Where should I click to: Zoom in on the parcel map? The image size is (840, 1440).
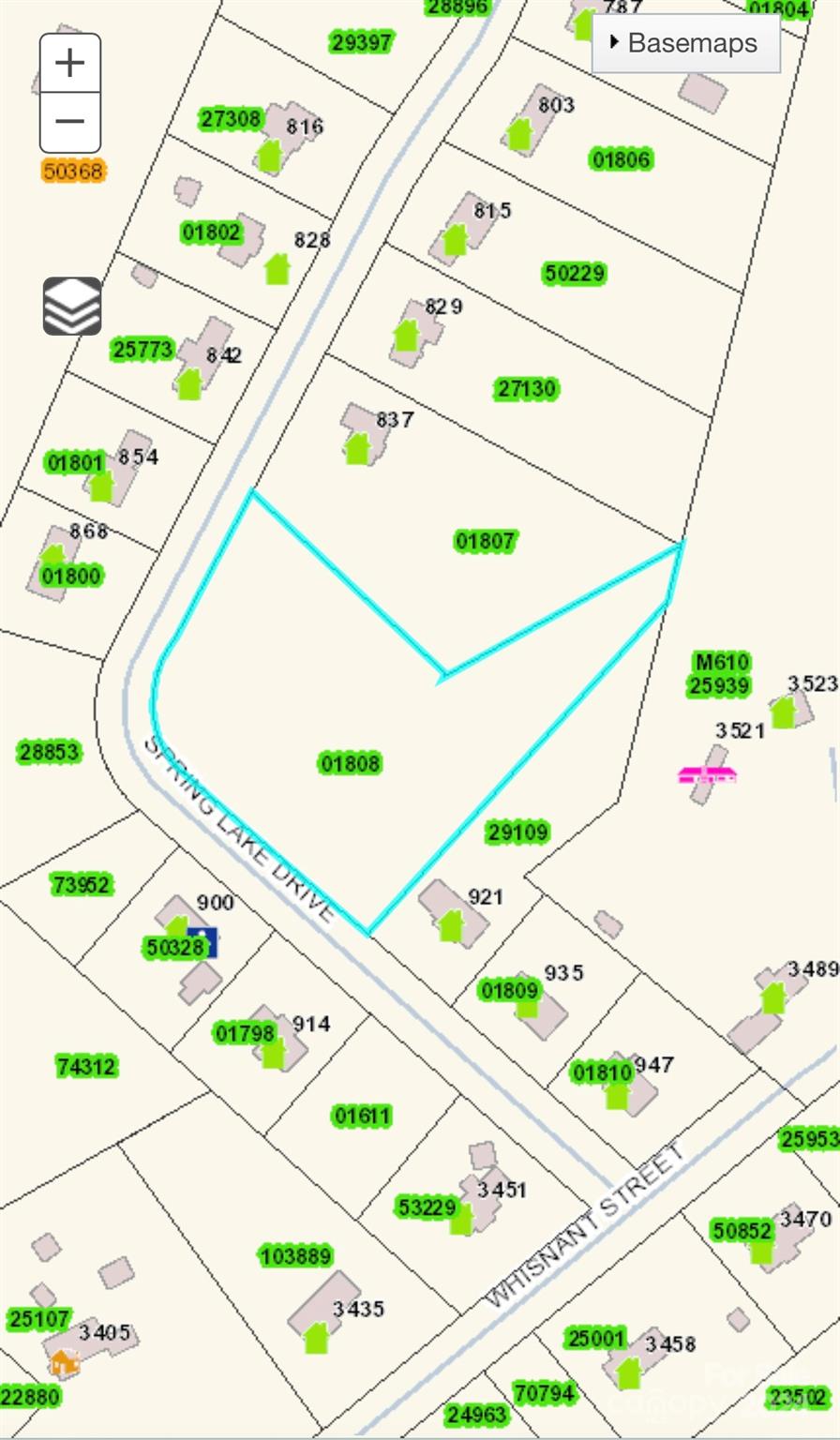[70, 64]
